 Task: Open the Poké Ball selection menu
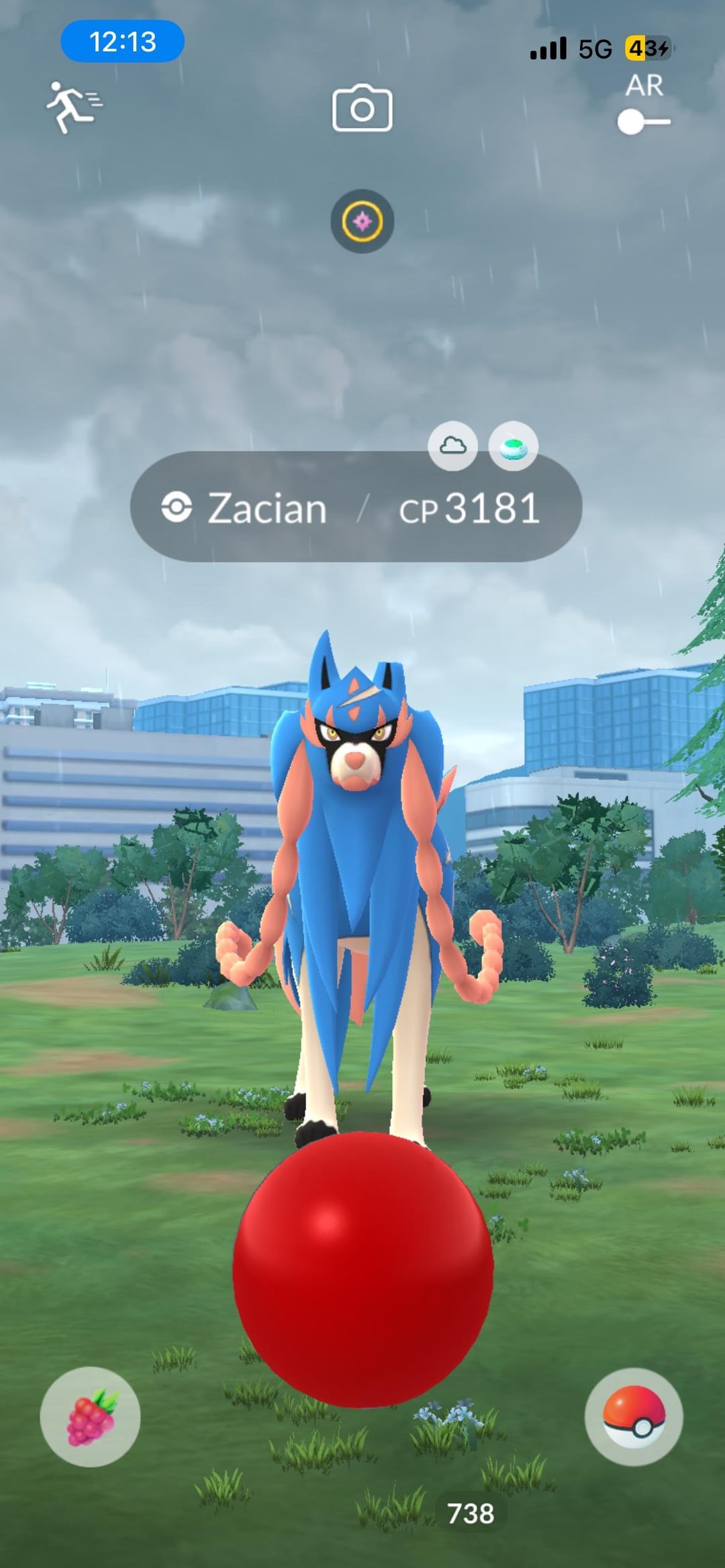tap(634, 1416)
